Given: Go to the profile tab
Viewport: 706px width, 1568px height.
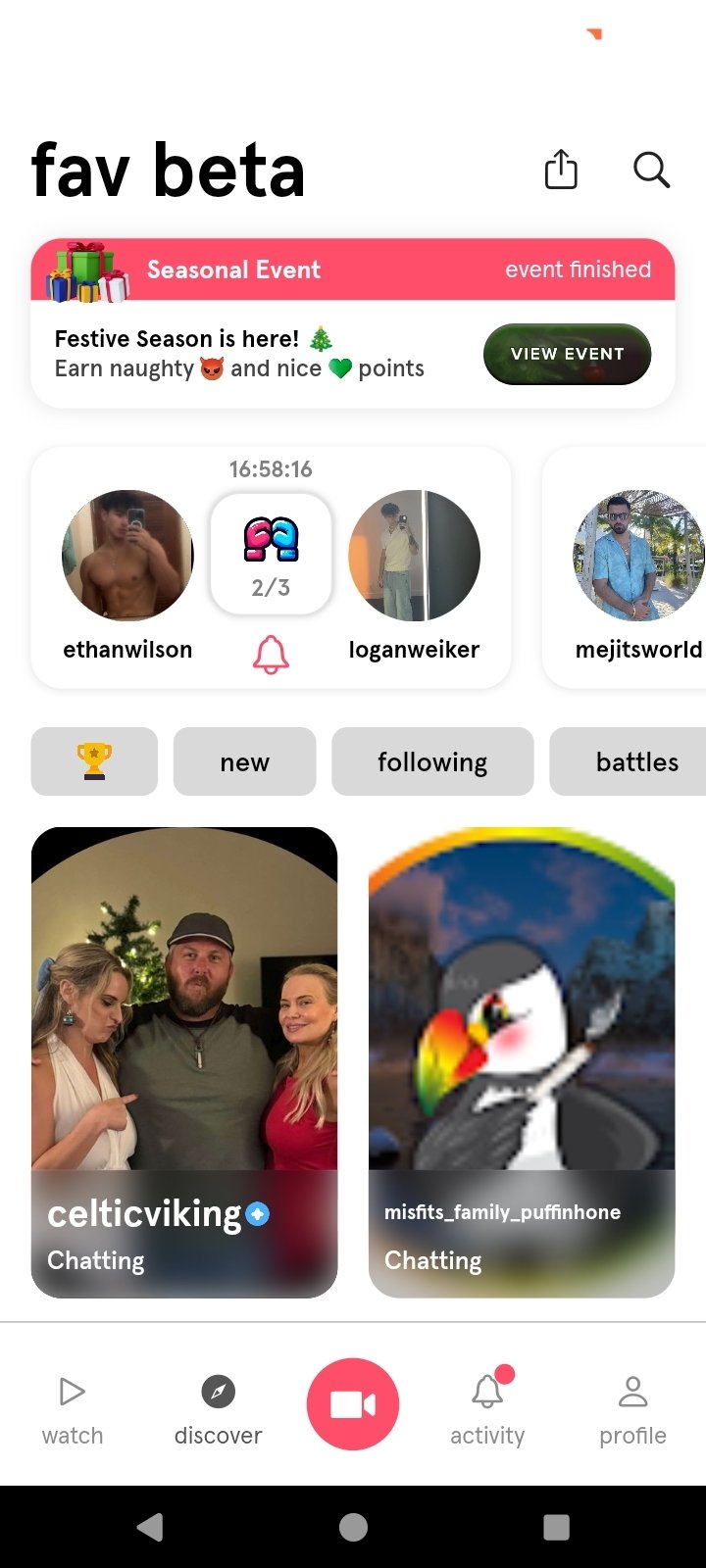Looking at the screenshot, I should pyautogui.click(x=632, y=1409).
